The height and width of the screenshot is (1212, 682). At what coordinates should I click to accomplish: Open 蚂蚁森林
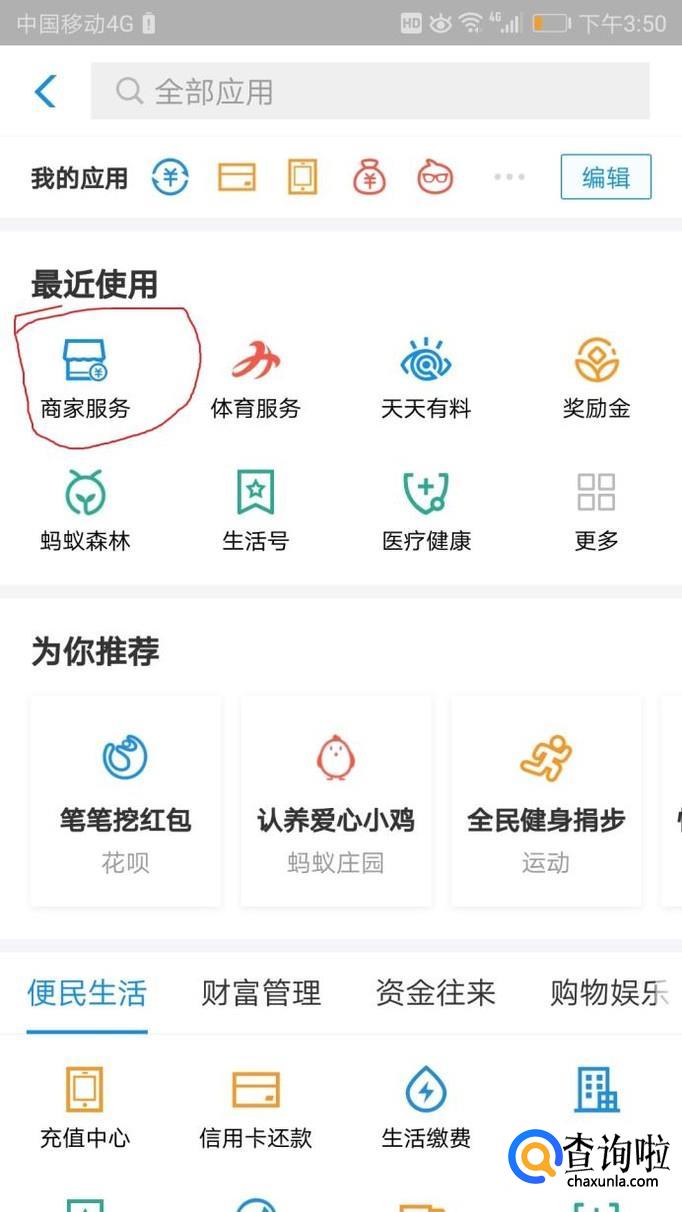coord(85,511)
